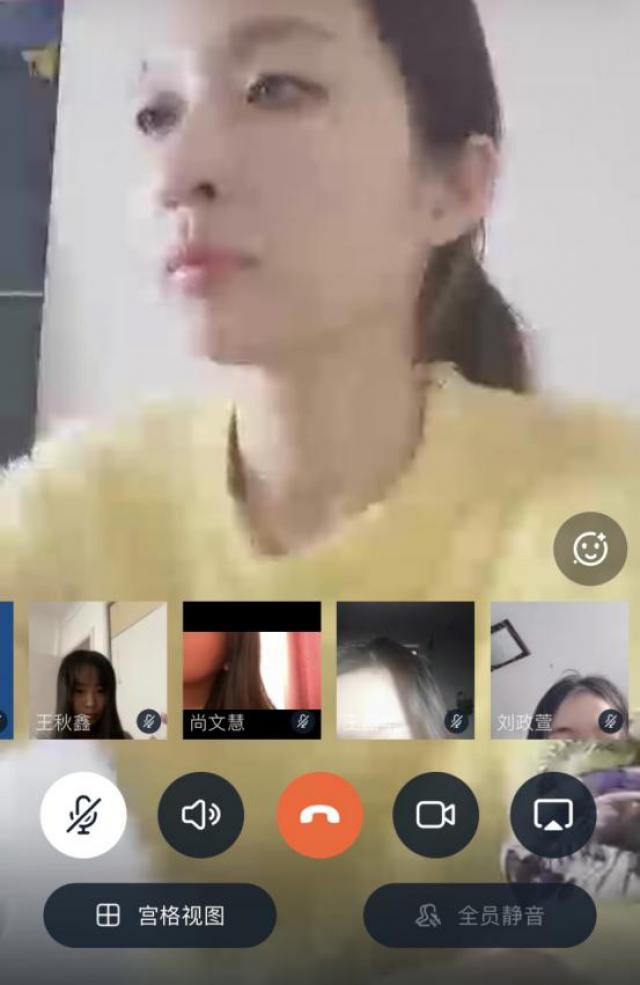This screenshot has height=985, width=640.
Task: Select participant tile 尚文慧
Action: 251,670
